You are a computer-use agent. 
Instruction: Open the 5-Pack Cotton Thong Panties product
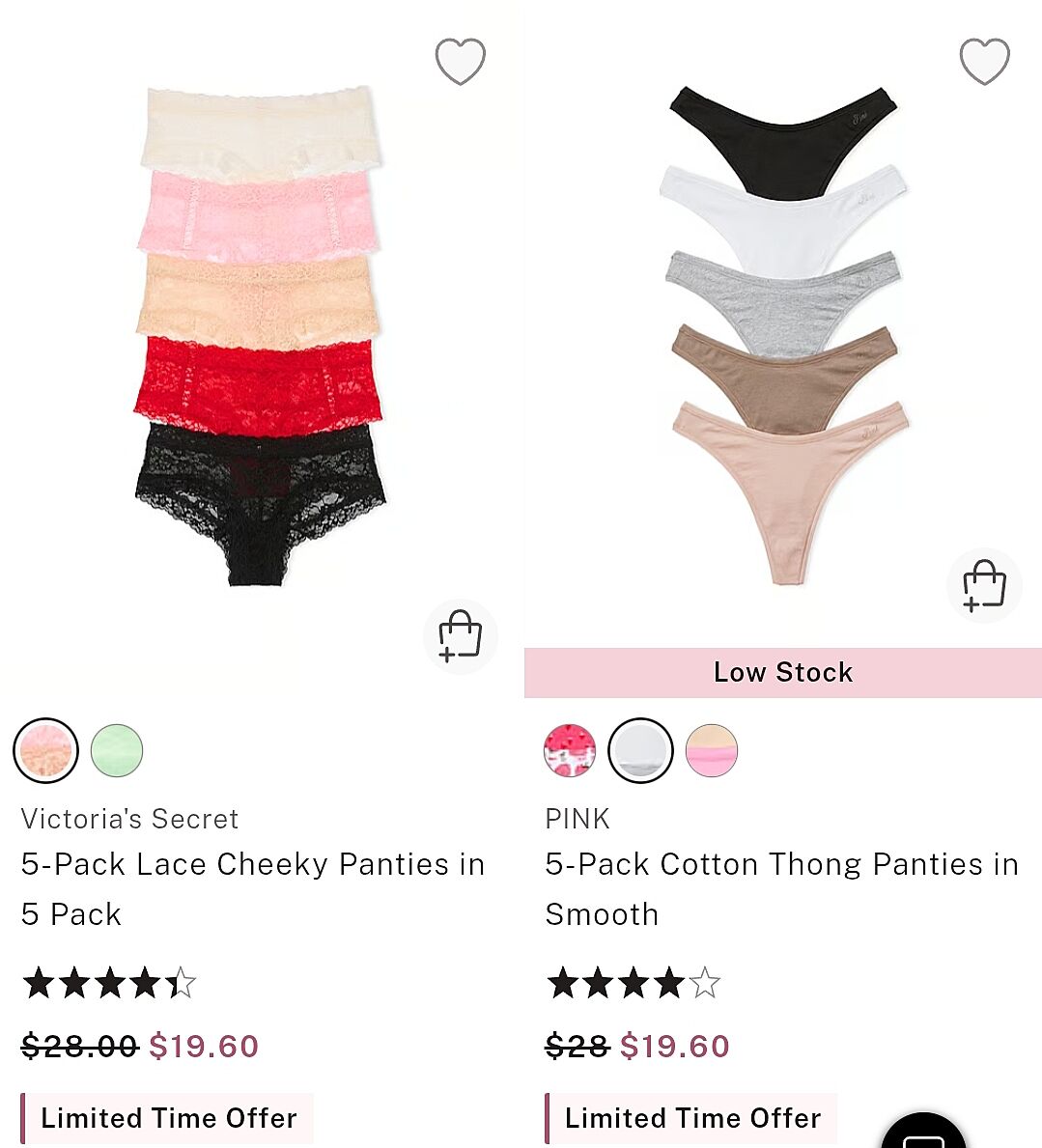[780, 887]
